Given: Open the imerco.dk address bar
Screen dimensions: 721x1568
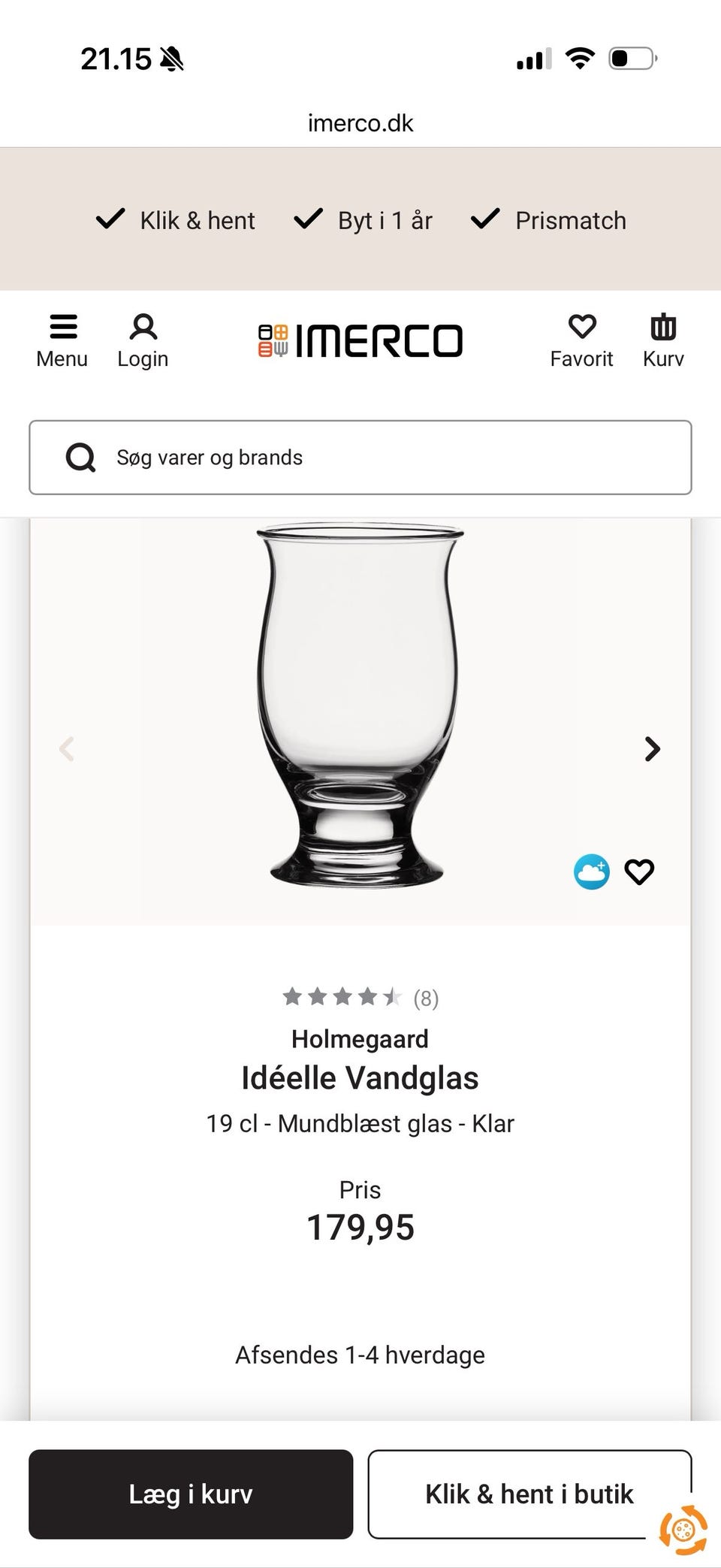Looking at the screenshot, I should pyautogui.click(x=360, y=122).
